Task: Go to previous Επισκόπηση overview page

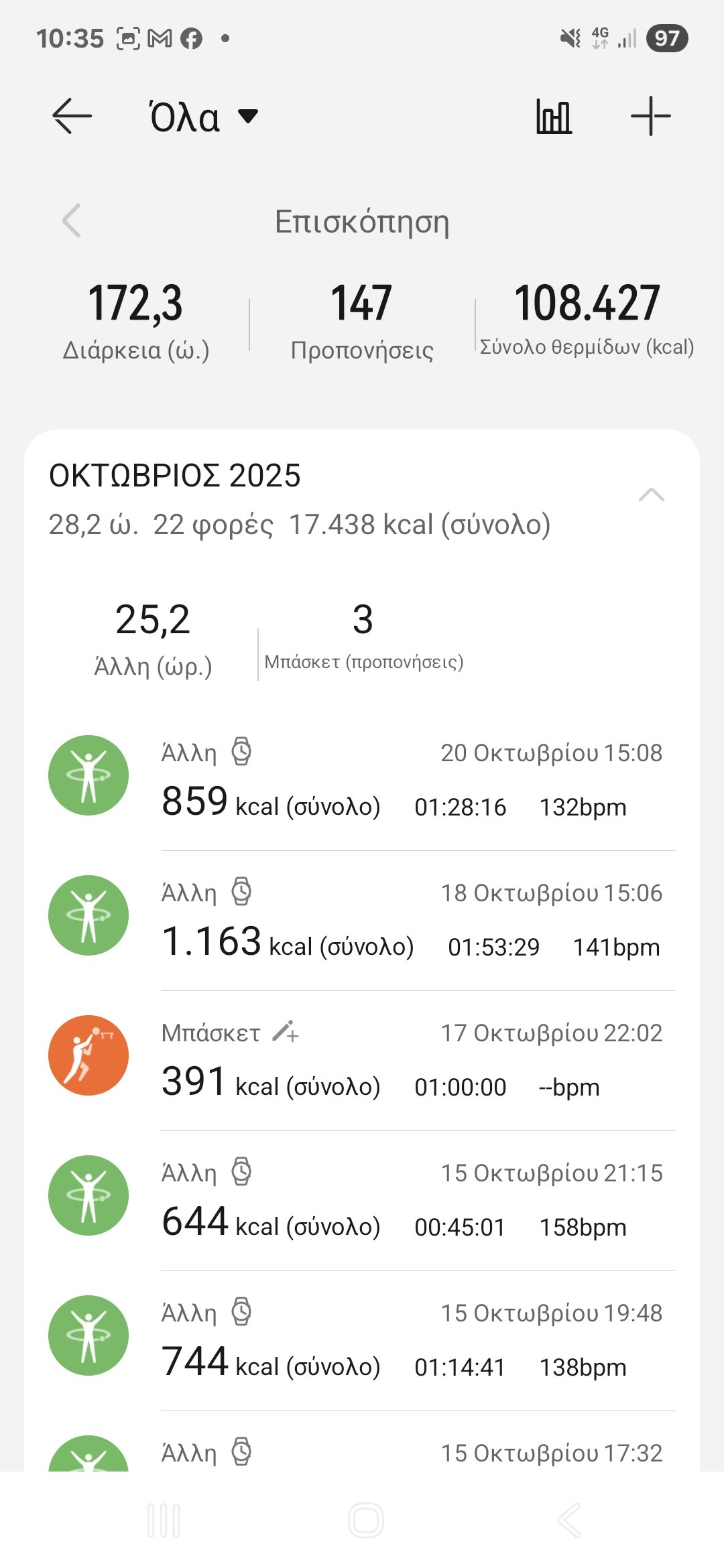Action: (72, 220)
